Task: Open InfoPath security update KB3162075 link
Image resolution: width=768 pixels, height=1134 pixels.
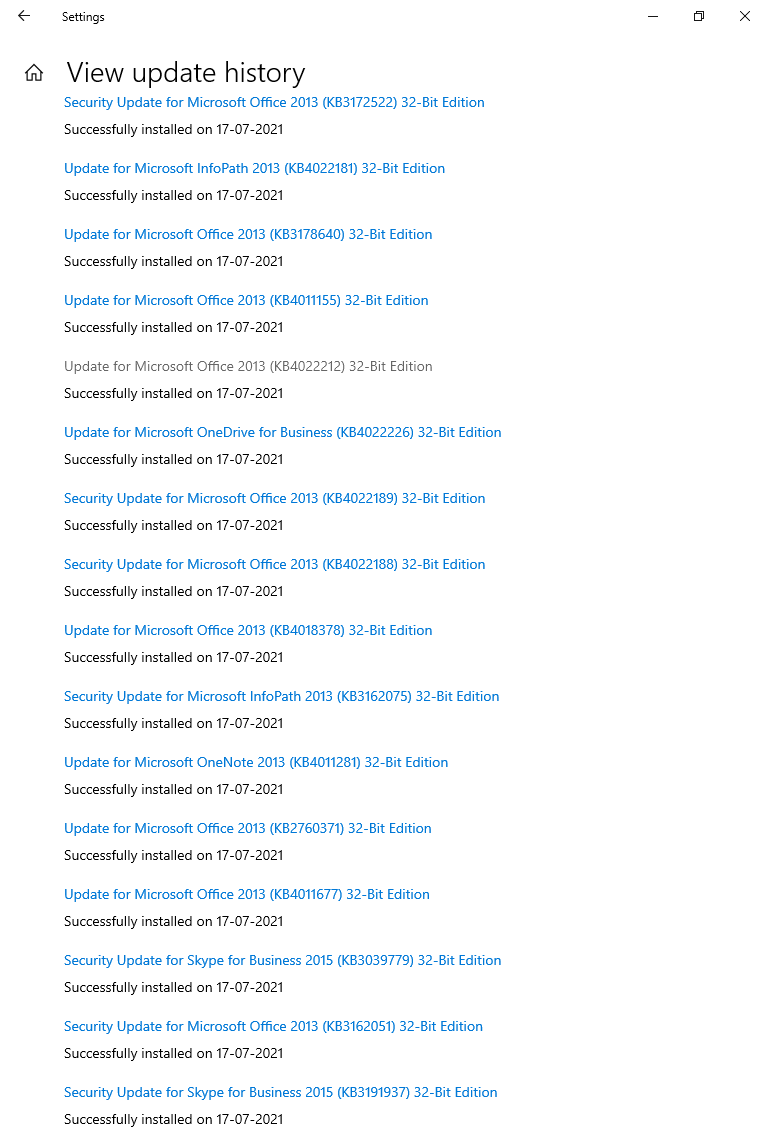Action: [x=281, y=696]
